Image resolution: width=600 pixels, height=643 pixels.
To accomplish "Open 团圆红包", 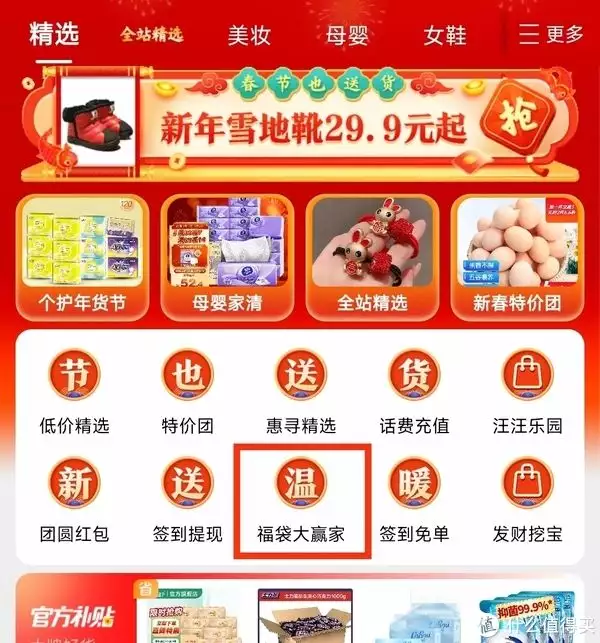I will click(x=75, y=497).
